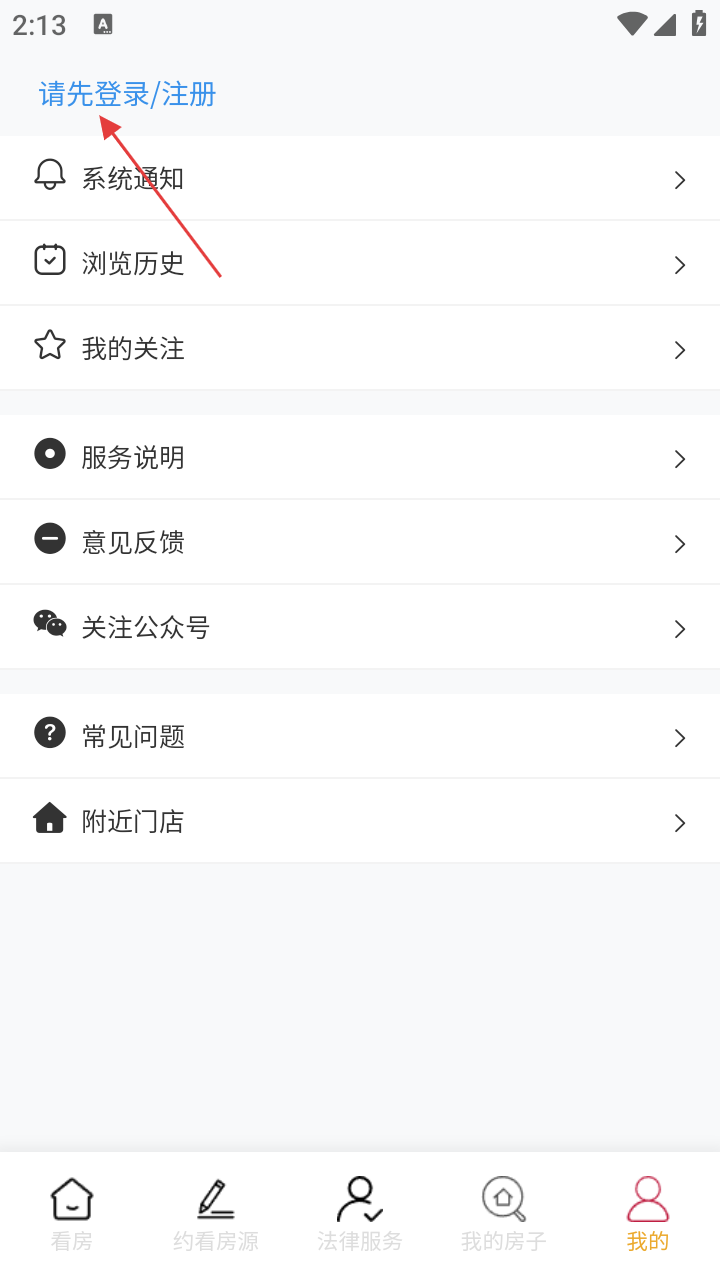Viewport: 720px width, 1280px height.
Task: Open 我的关注 favorites list
Action: (x=360, y=348)
